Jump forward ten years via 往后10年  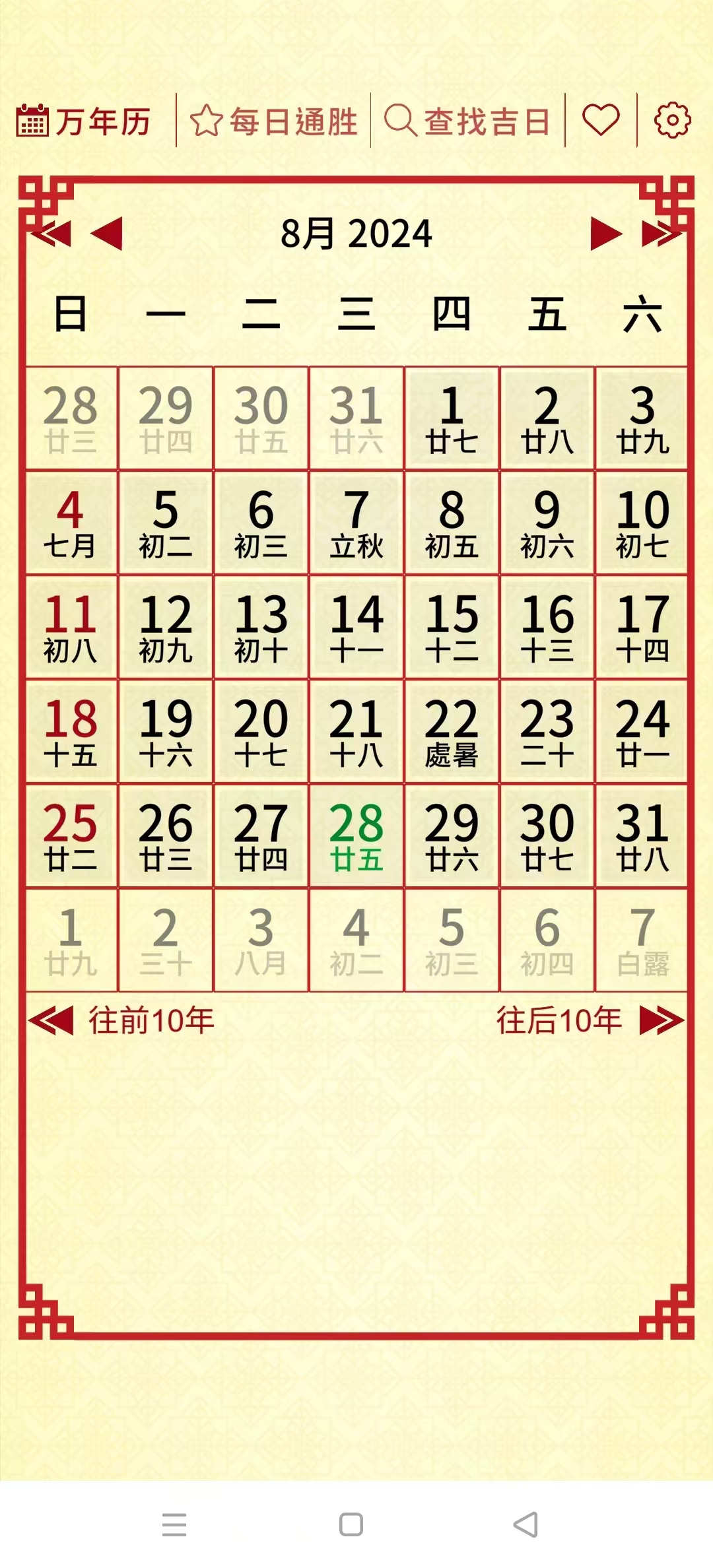click(x=590, y=1021)
